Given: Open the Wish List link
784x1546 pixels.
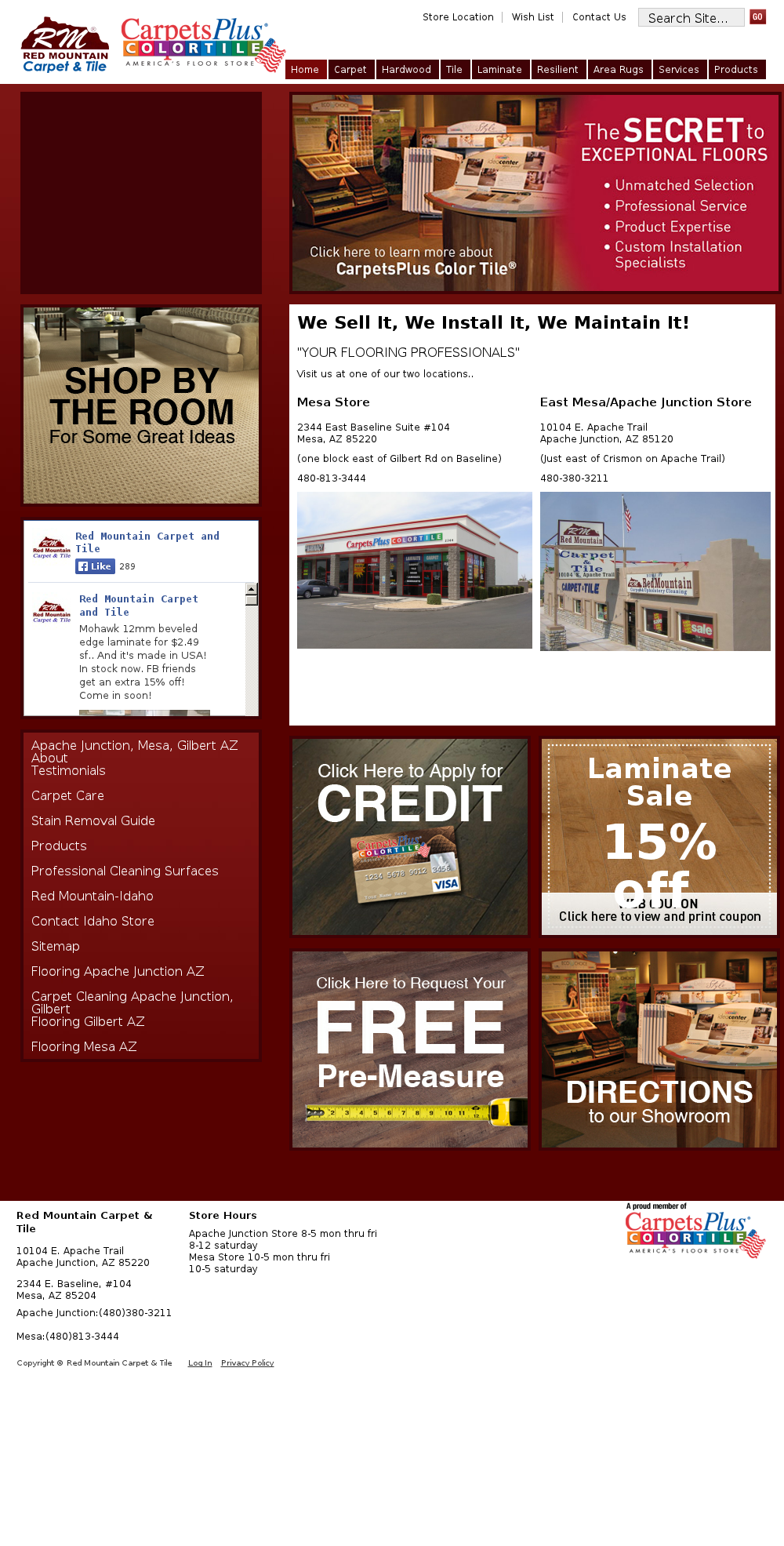Looking at the screenshot, I should click(532, 17).
